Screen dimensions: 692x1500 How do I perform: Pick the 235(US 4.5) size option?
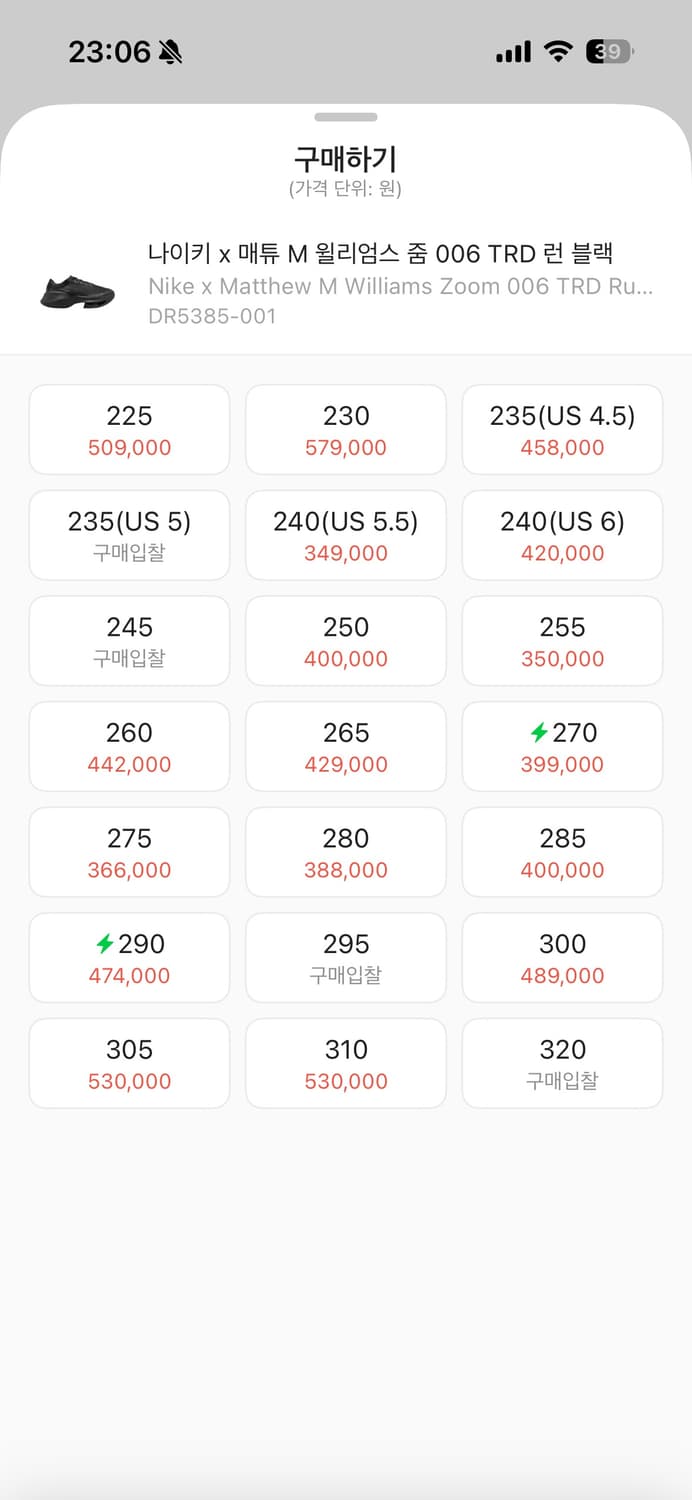tap(562, 430)
